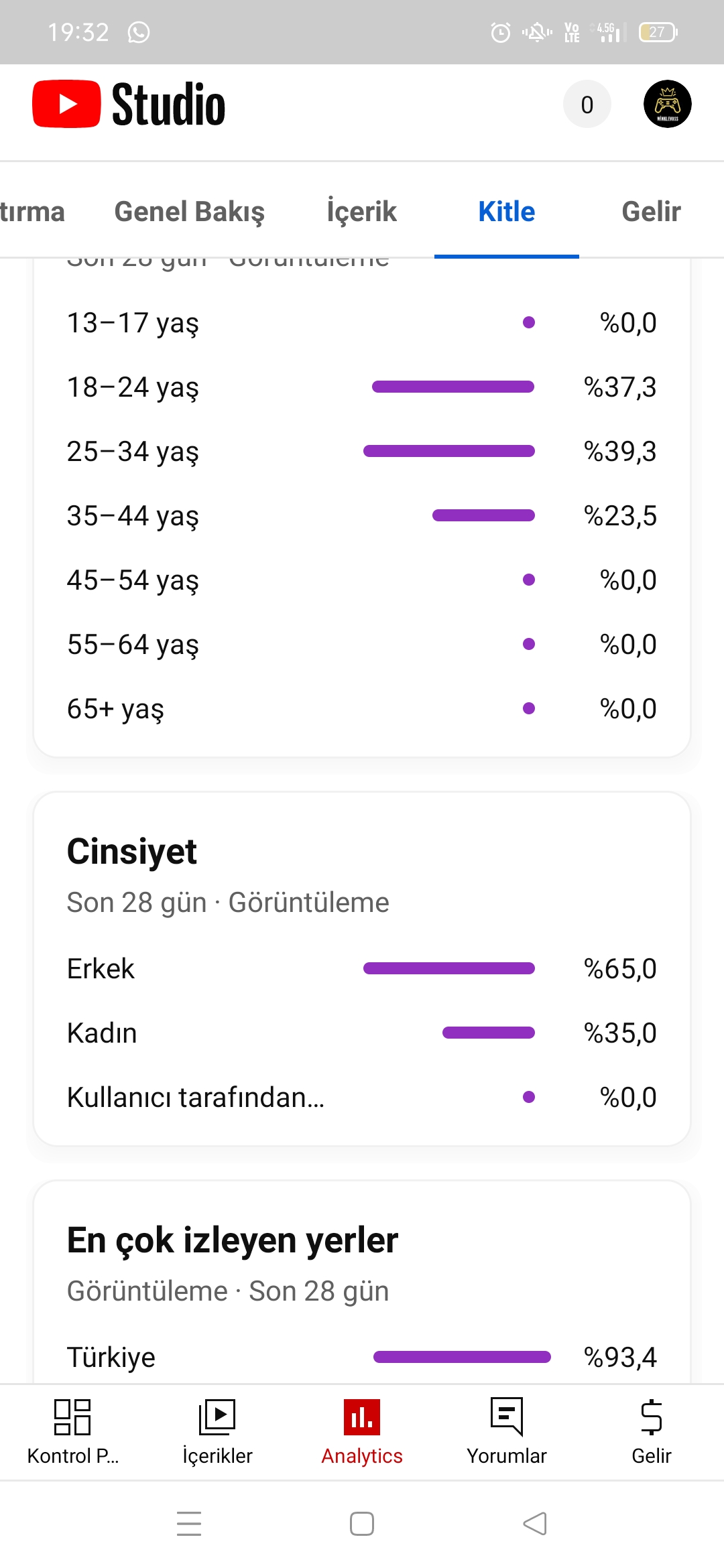Open Yorumlar in bottom navigation
The height and width of the screenshot is (1568, 724).
[507, 1432]
